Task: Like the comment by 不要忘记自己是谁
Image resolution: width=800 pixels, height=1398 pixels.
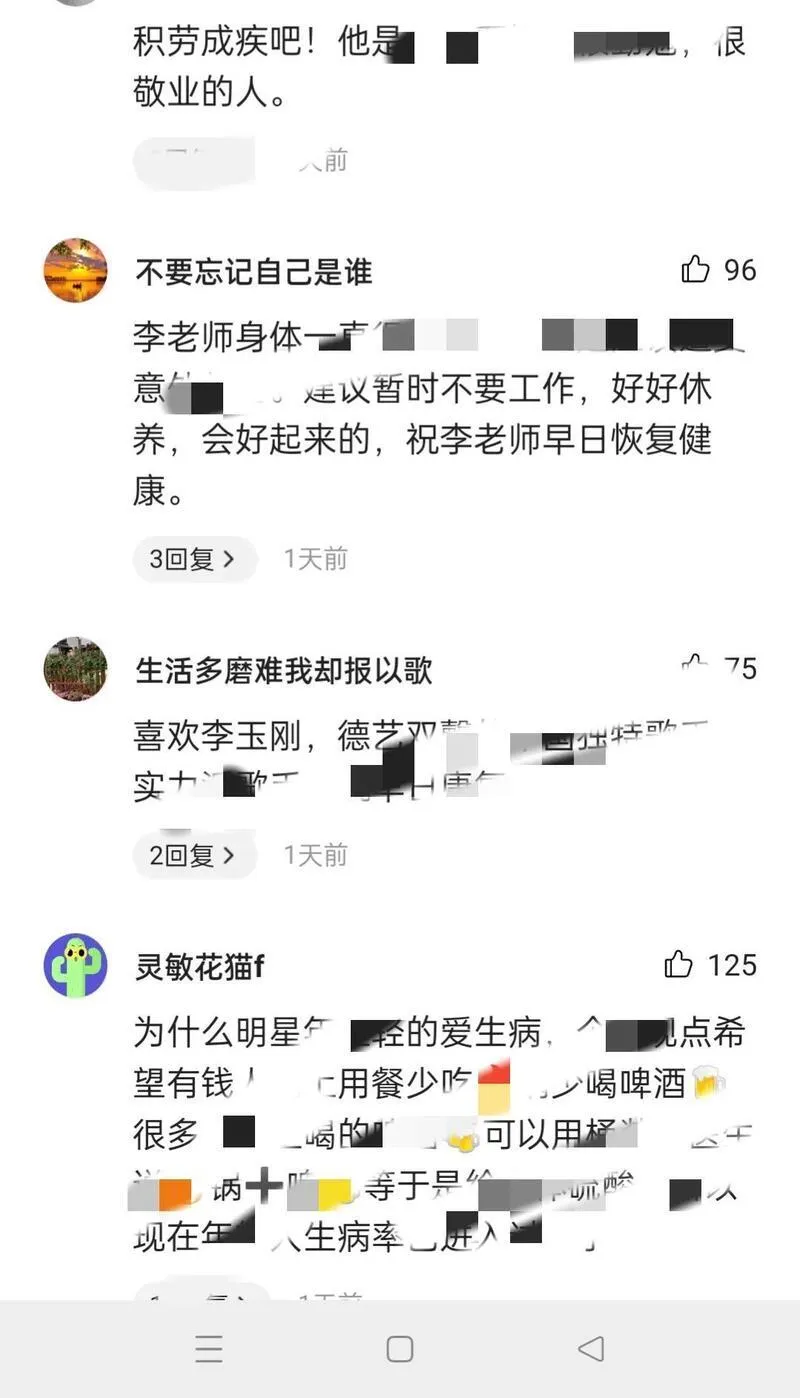Action: tap(696, 269)
